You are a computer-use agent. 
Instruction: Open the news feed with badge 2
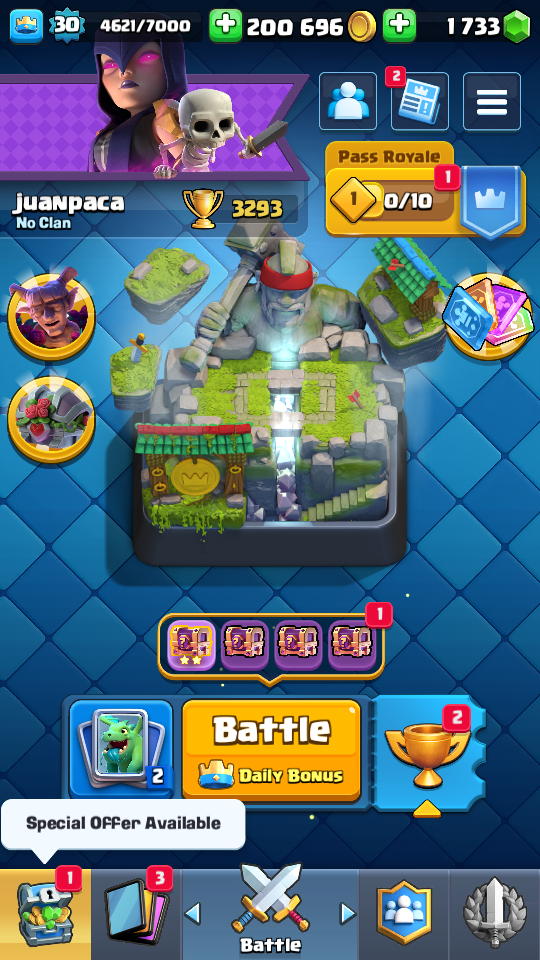tap(420, 101)
